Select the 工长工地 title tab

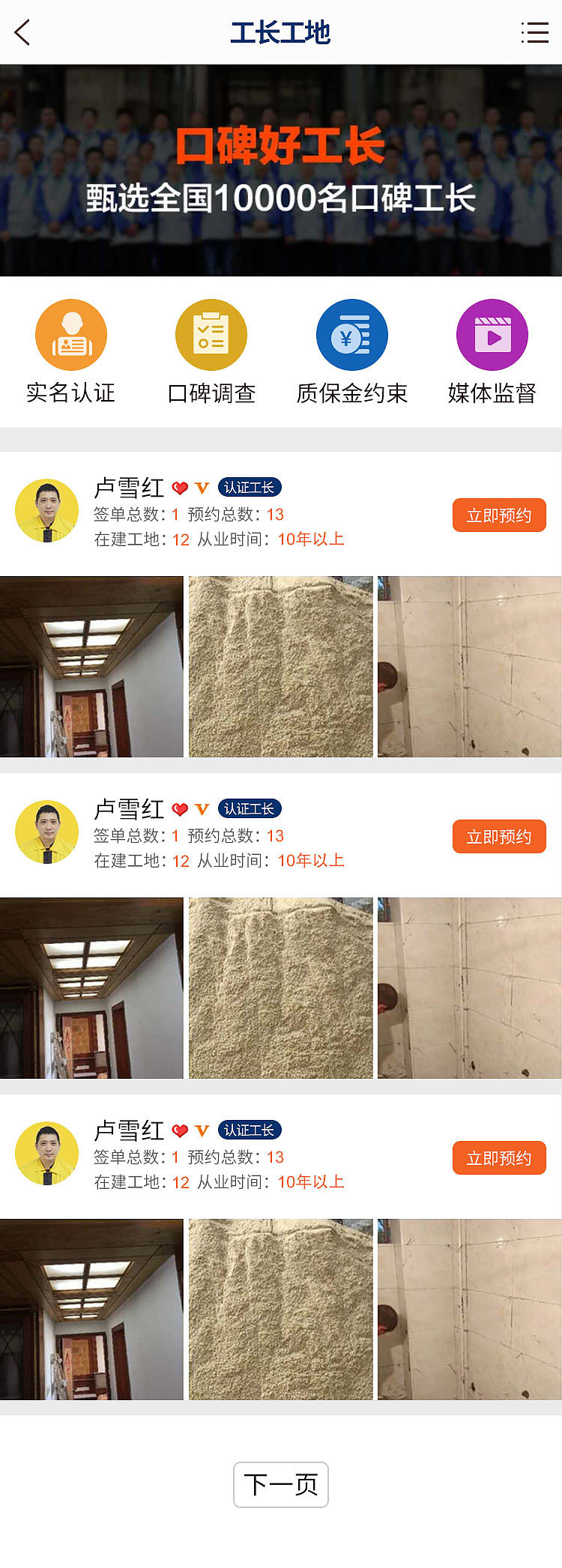pyautogui.click(x=280, y=32)
